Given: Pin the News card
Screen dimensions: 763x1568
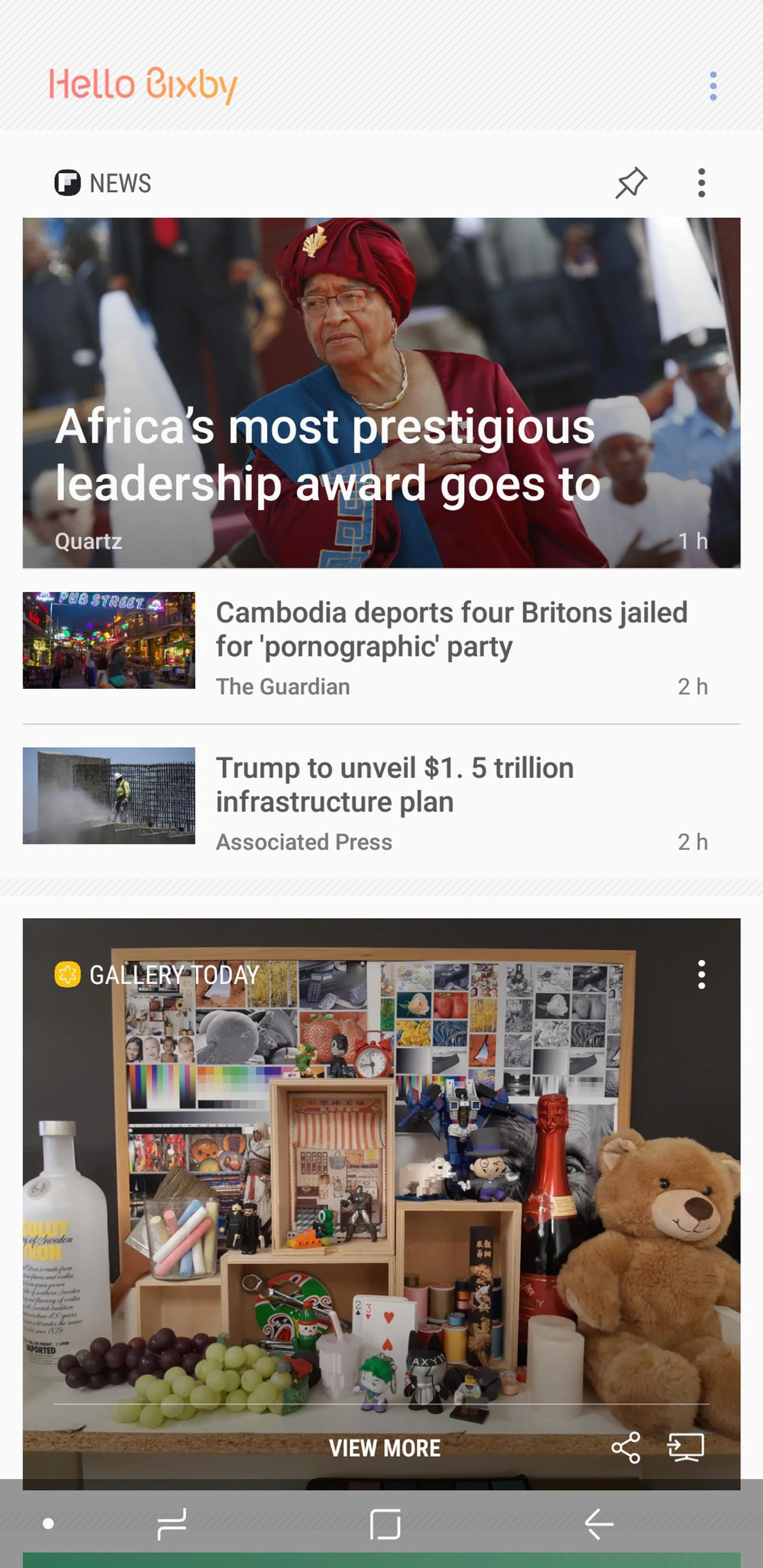Looking at the screenshot, I should [x=631, y=183].
